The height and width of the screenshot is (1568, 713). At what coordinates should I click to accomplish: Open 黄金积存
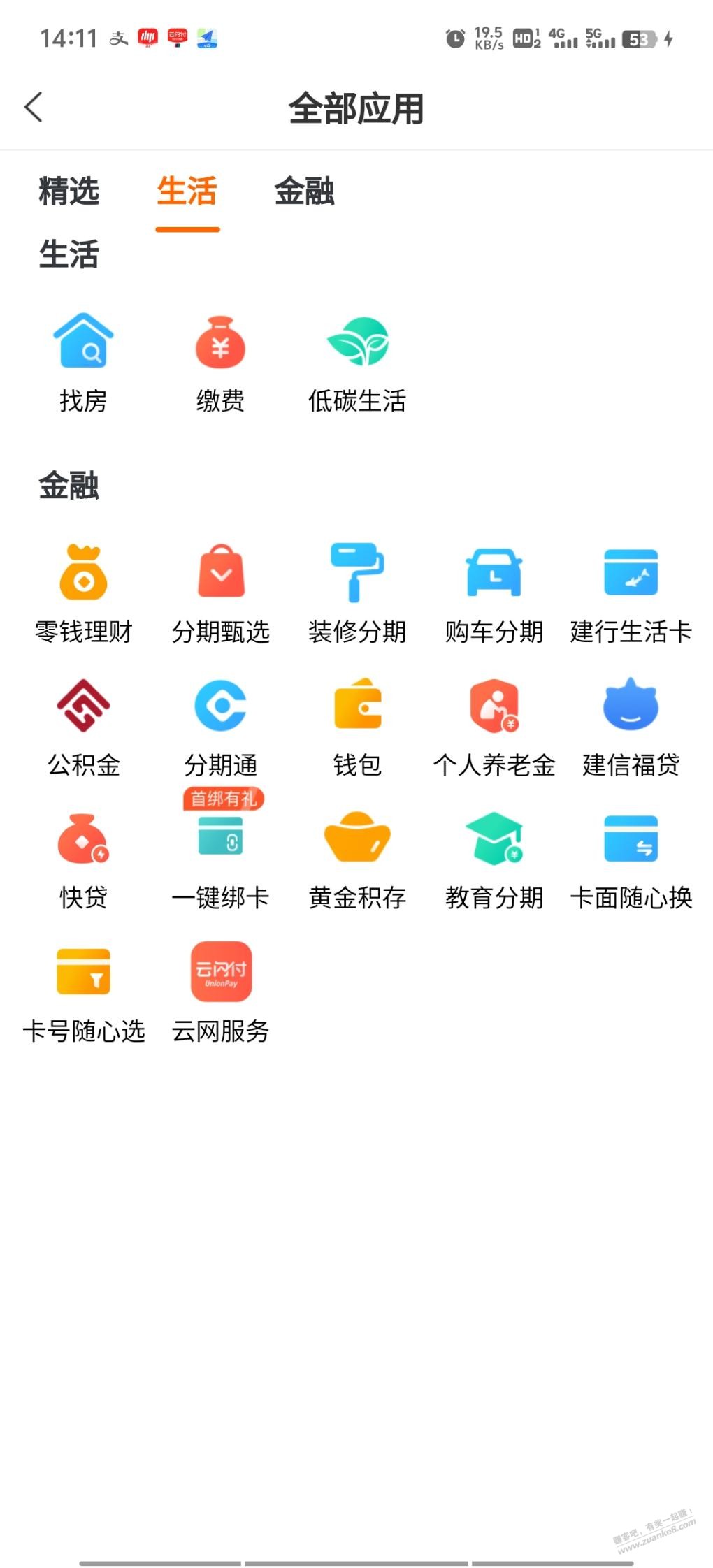(x=357, y=861)
